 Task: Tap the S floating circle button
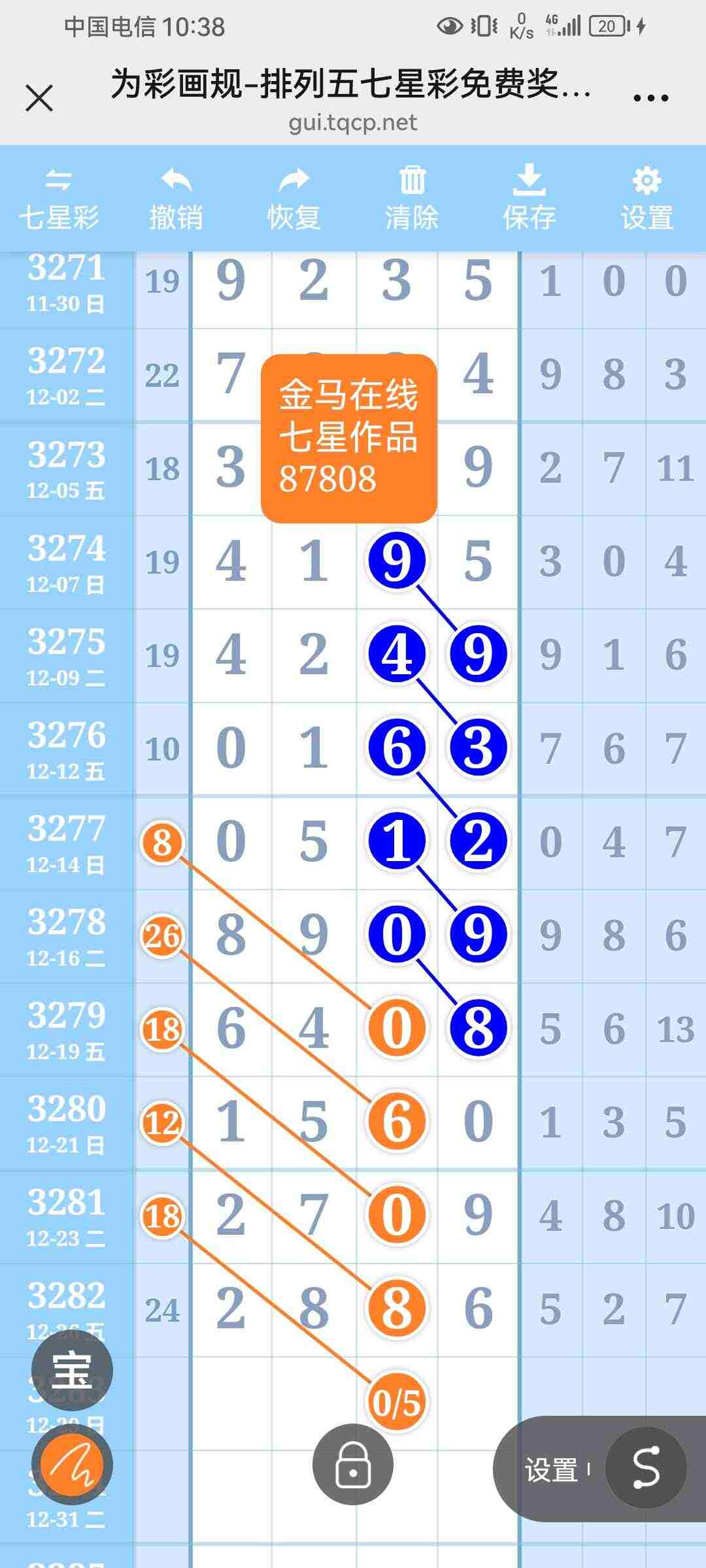646,1467
